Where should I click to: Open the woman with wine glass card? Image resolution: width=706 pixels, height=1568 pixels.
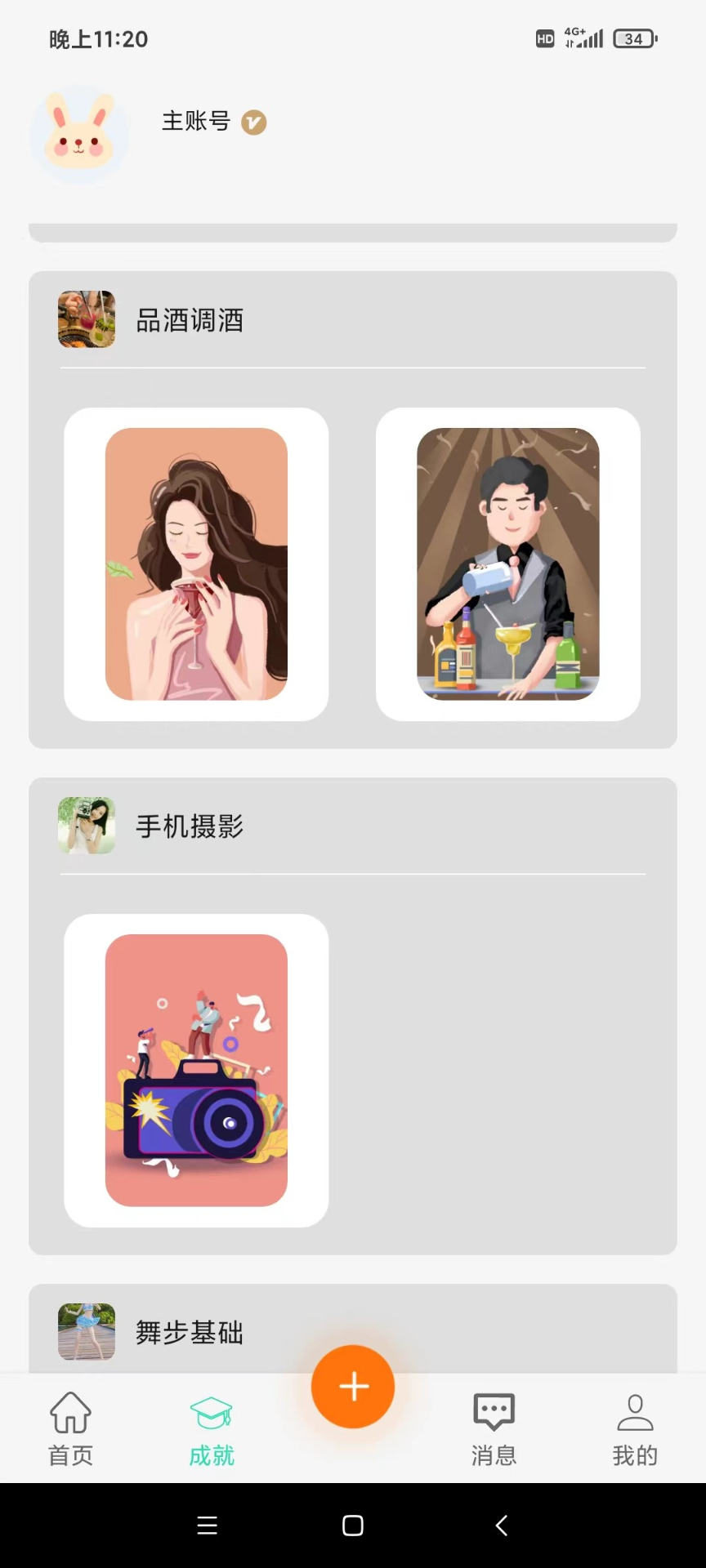[x=196, y=564]
